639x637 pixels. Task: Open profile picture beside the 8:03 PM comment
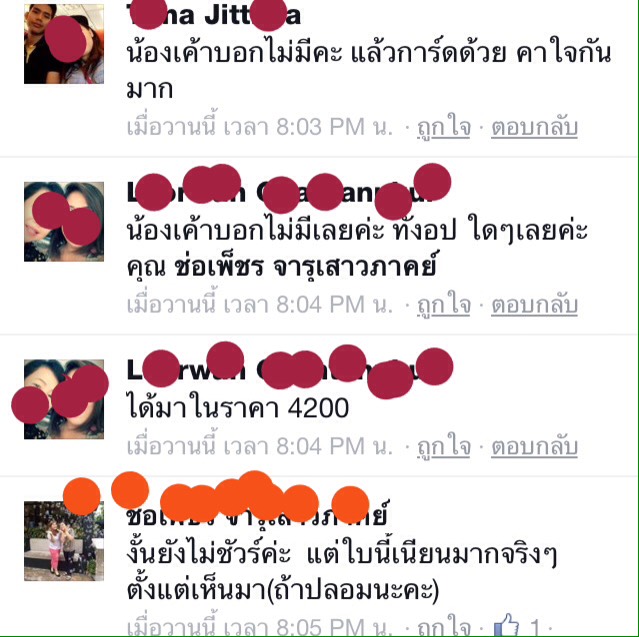tap(64, 44)
